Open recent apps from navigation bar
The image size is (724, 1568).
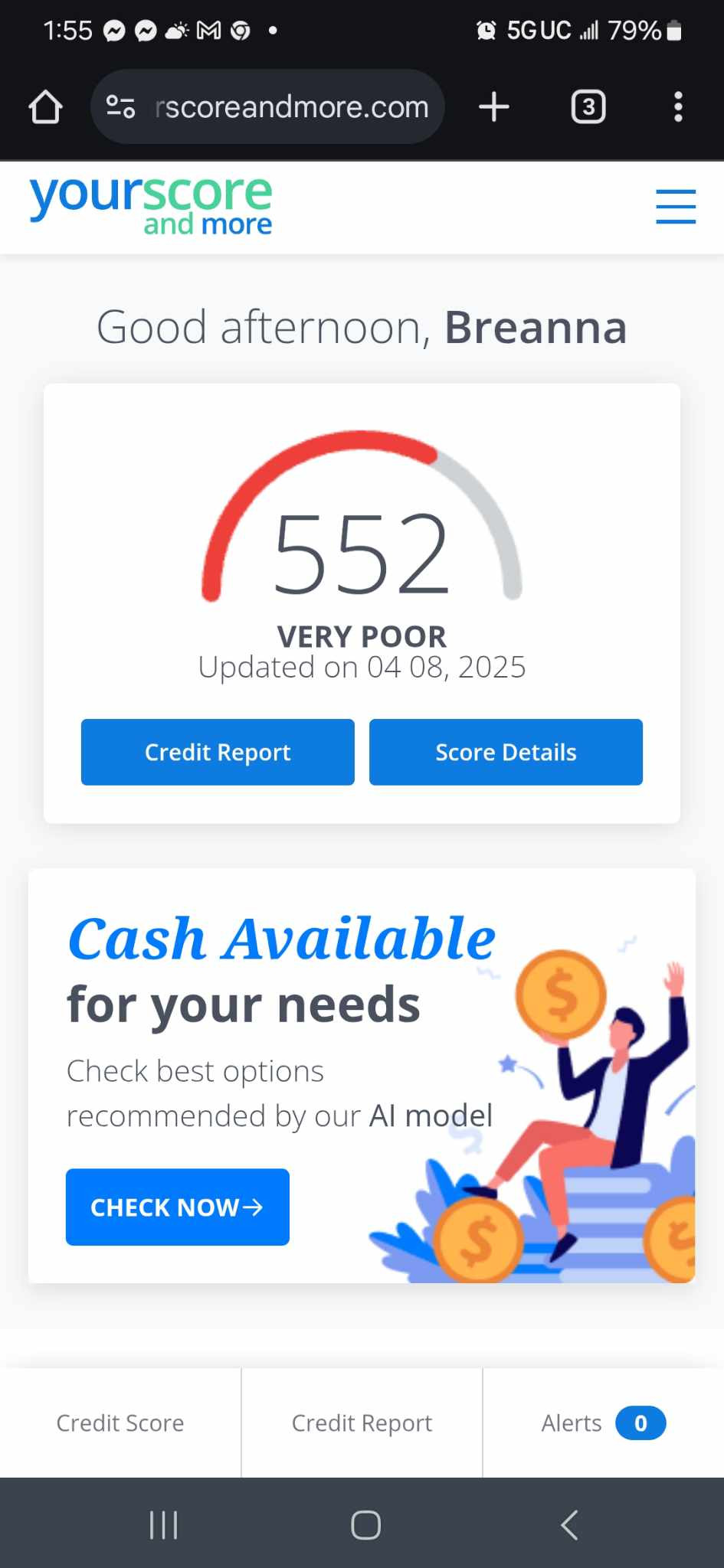click(163, 1524)
